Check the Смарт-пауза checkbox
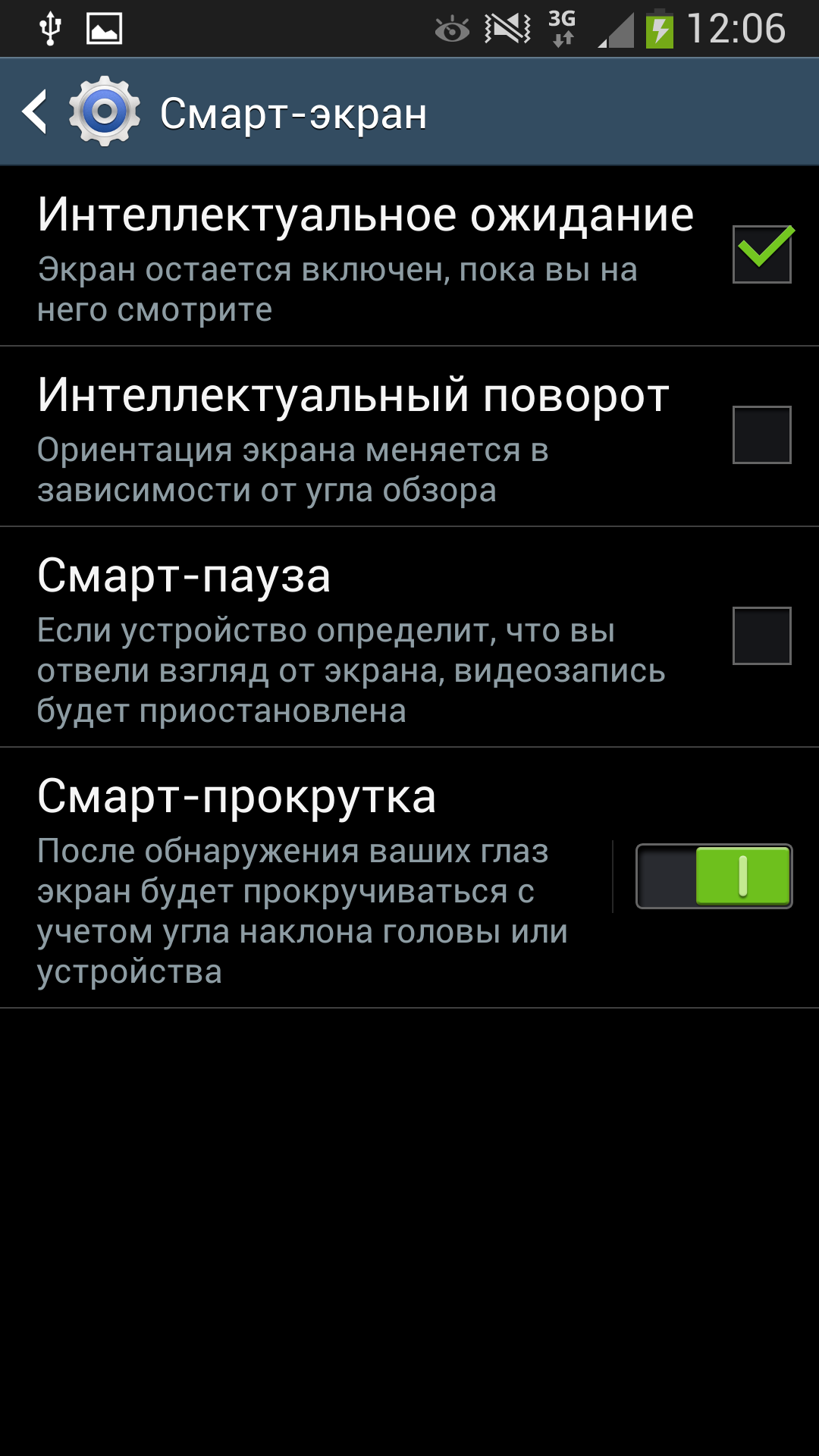The width and height of the screenshot is (819, 1456). point(761,635)
